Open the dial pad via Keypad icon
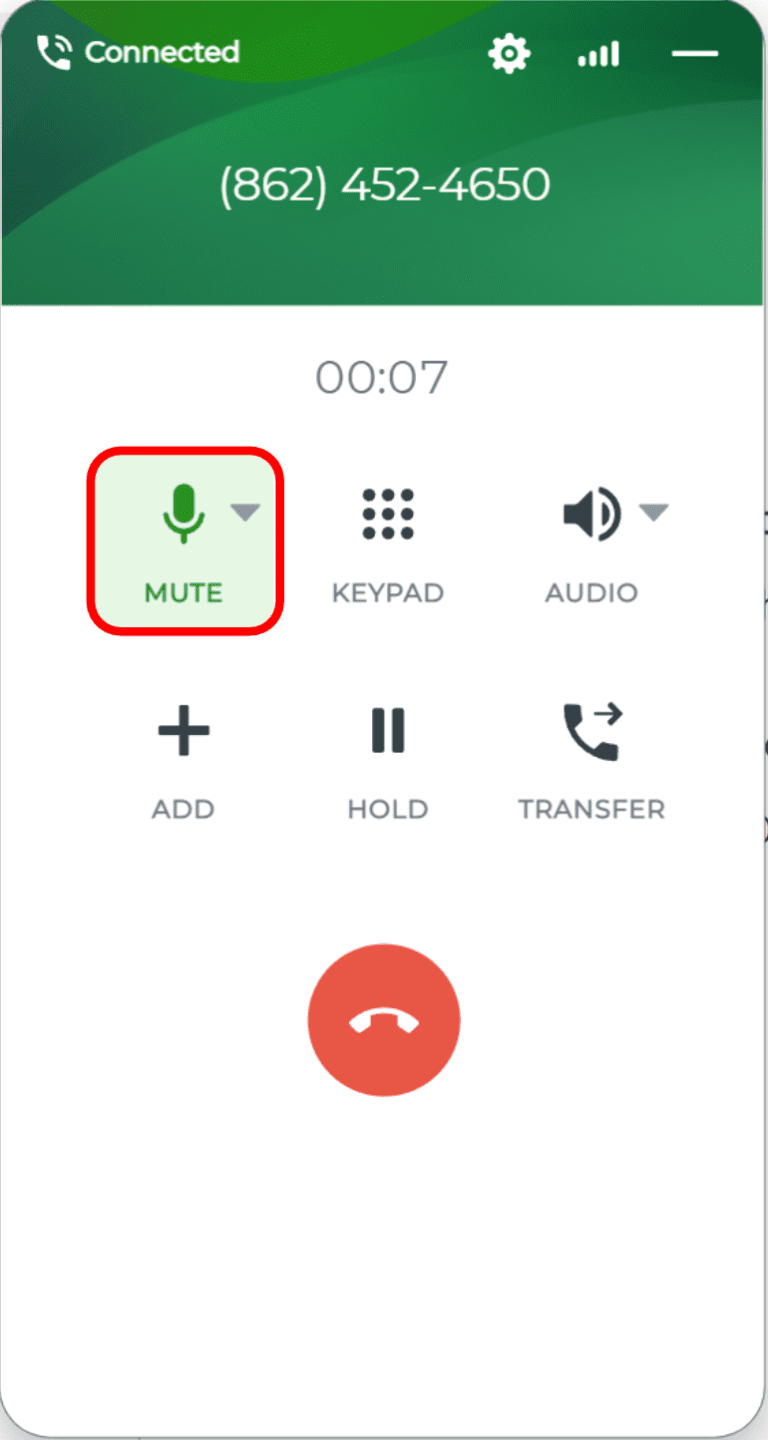 pos(387,515)
